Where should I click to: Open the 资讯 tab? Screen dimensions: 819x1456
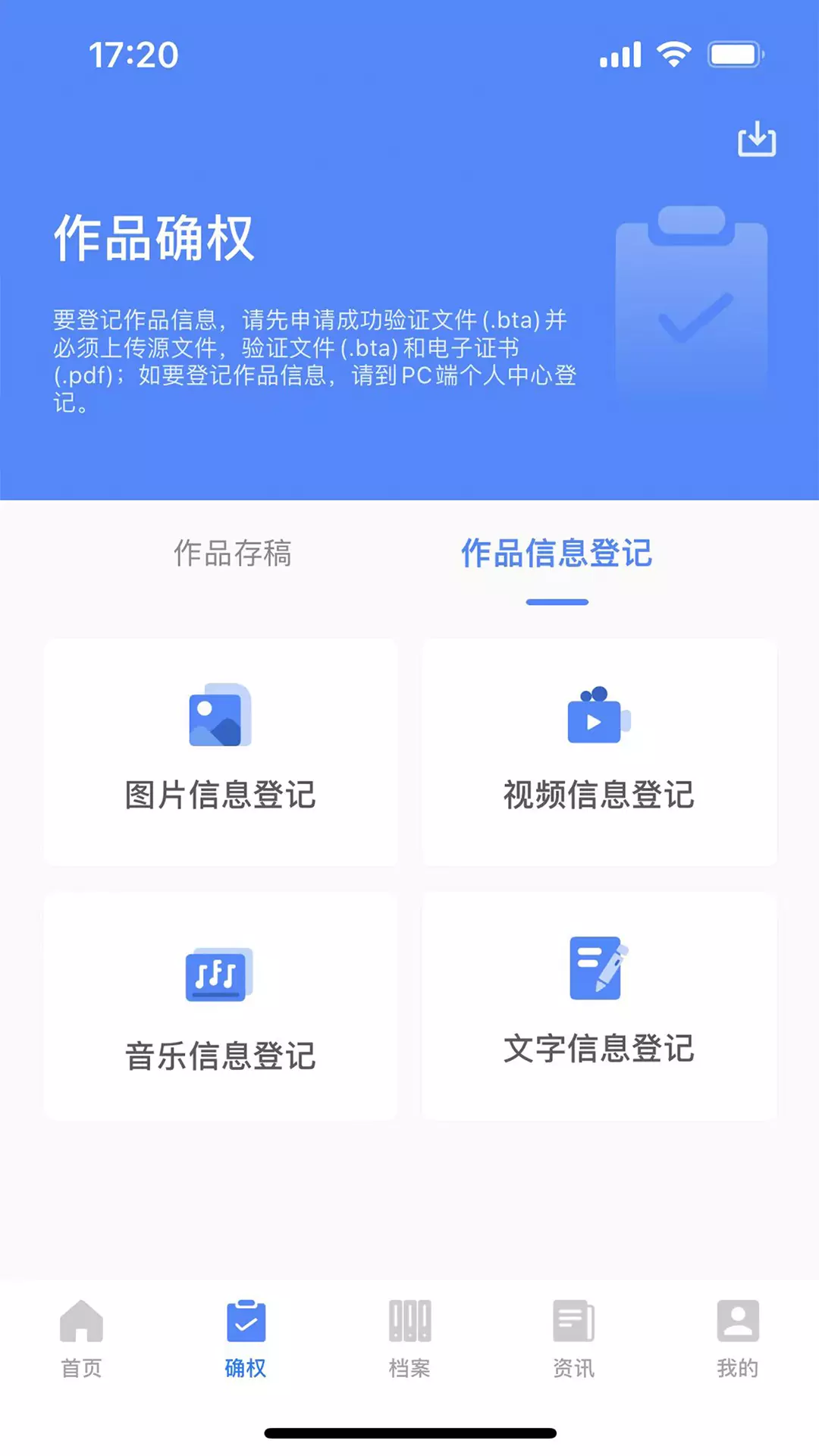pos(573,1339)
